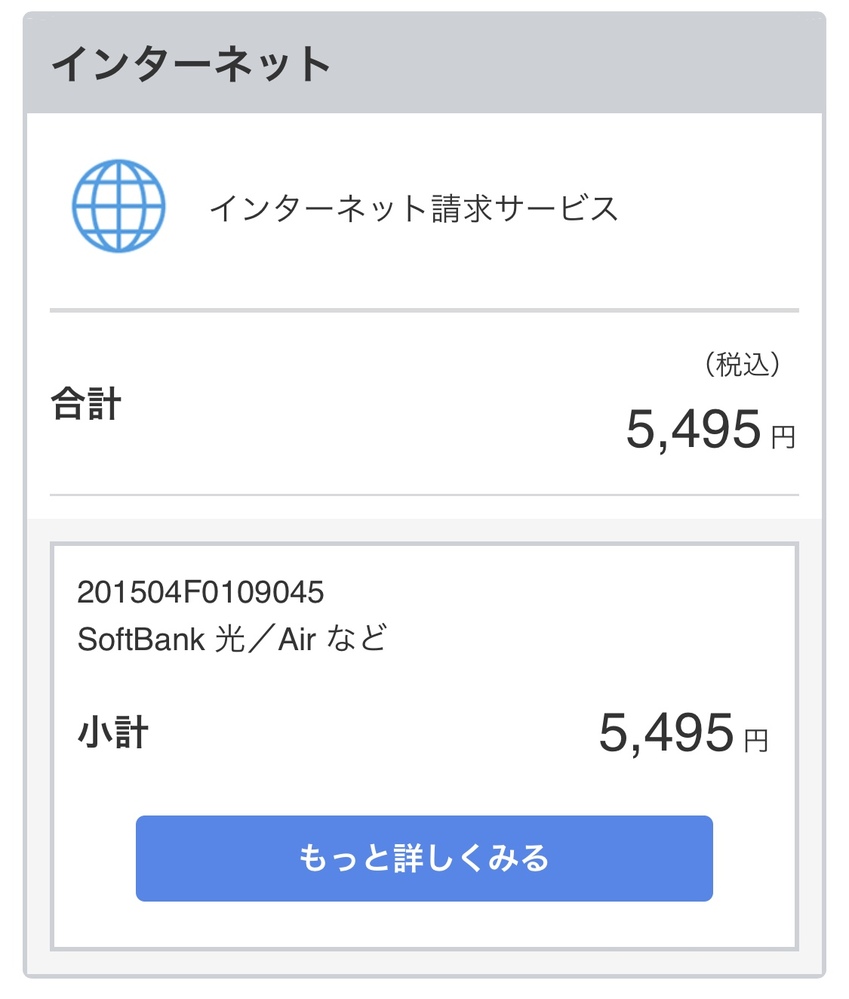Viewport: 849px width, 999px height.
Task: Click the gray インターネット title bar
Action: pyautogui.click(x=424, y=62)
